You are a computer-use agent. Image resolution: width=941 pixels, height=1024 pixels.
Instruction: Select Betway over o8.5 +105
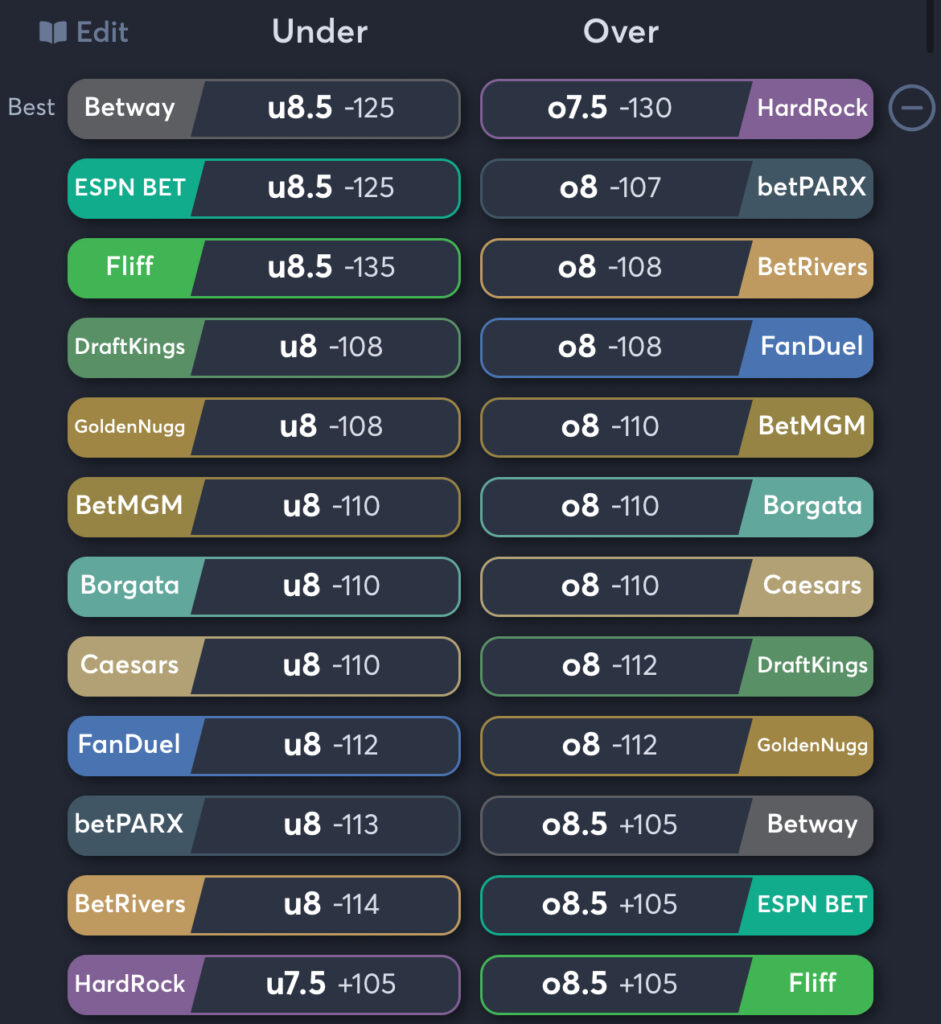point(677,825)
